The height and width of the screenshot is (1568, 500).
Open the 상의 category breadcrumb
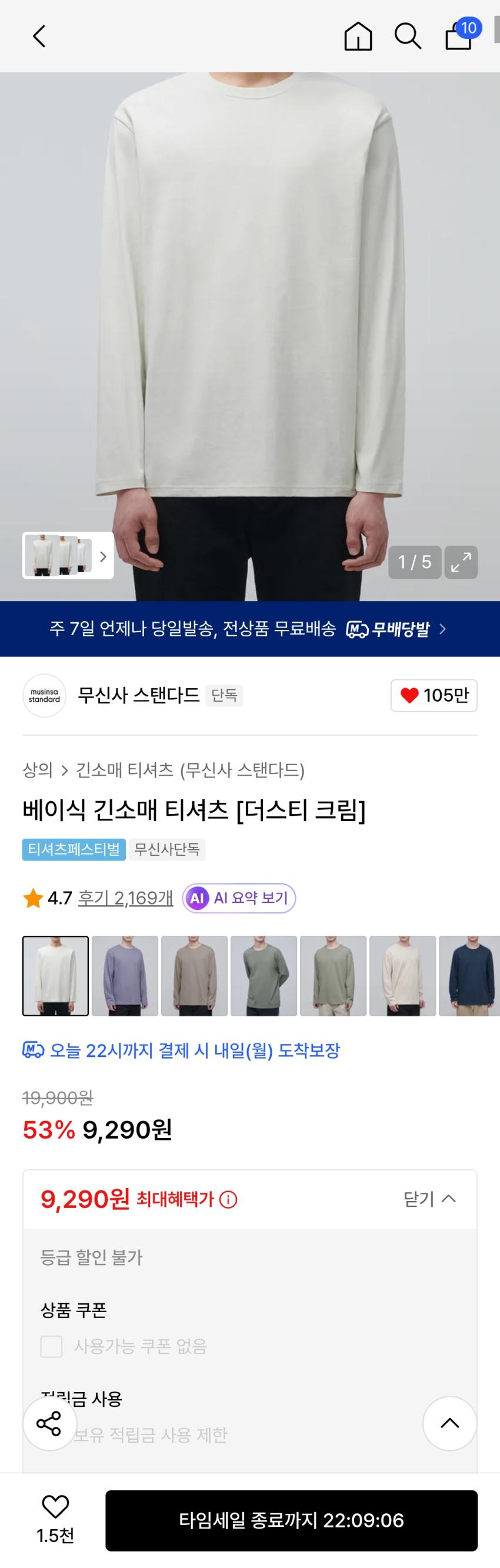37,770
